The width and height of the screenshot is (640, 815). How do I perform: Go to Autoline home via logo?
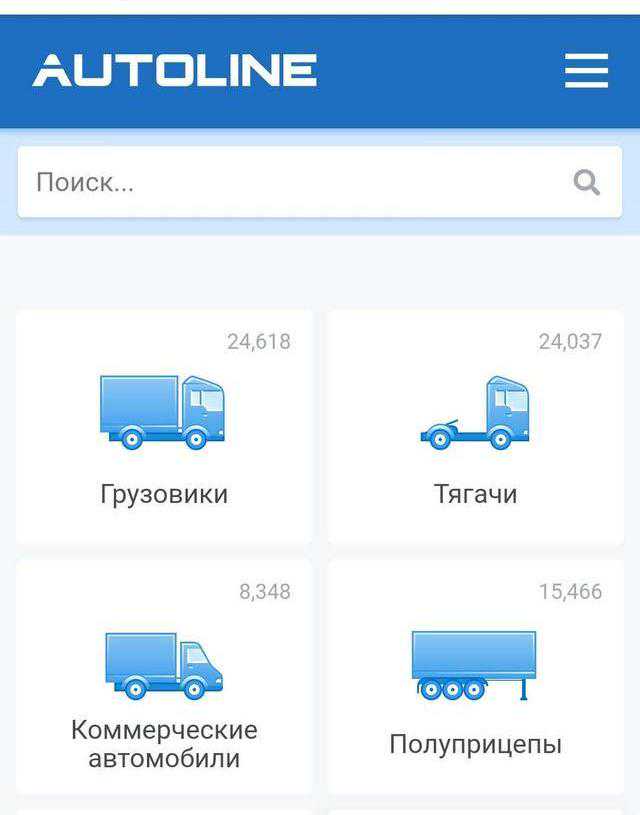tap(175, 70)
